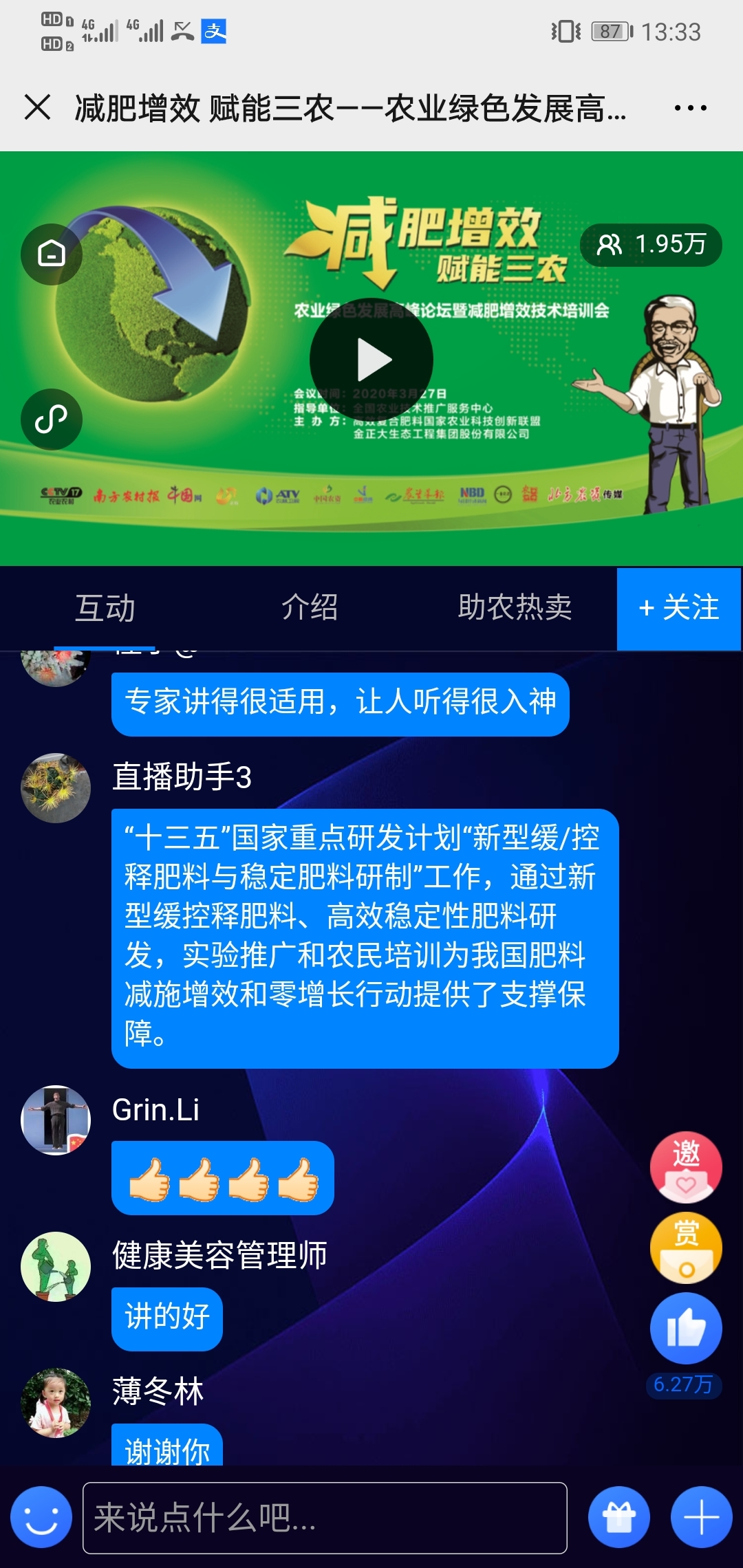This screenshot has width=743, height=1568.
Task: Tap the yellow 赏 reward button
Action: coord(686,1248)
